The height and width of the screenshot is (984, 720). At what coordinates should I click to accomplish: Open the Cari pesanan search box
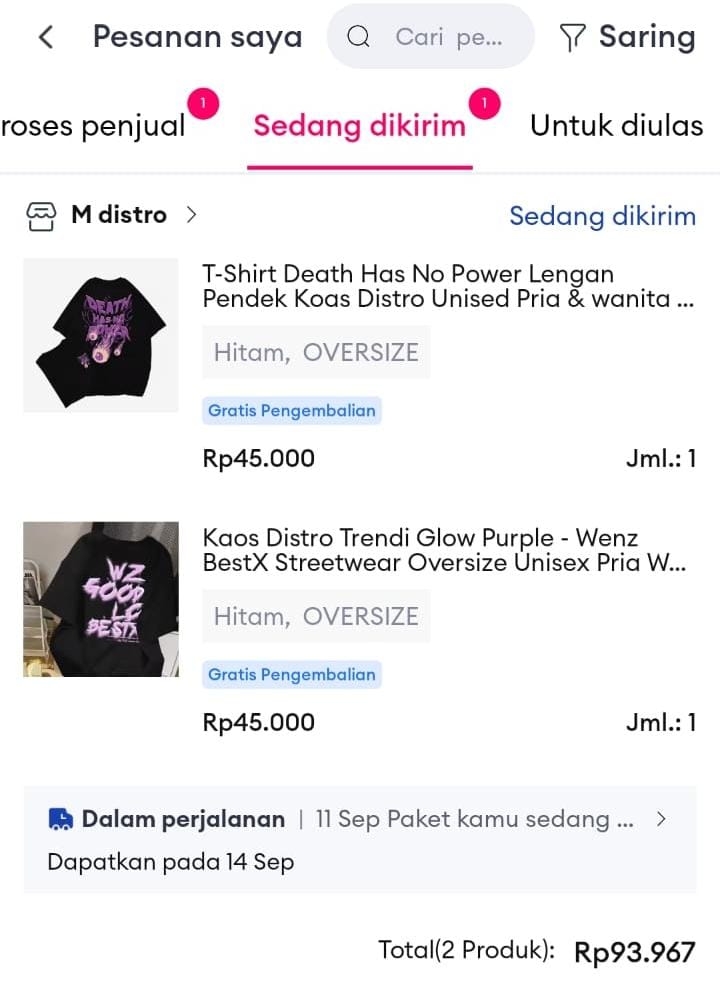pos(431,38)
